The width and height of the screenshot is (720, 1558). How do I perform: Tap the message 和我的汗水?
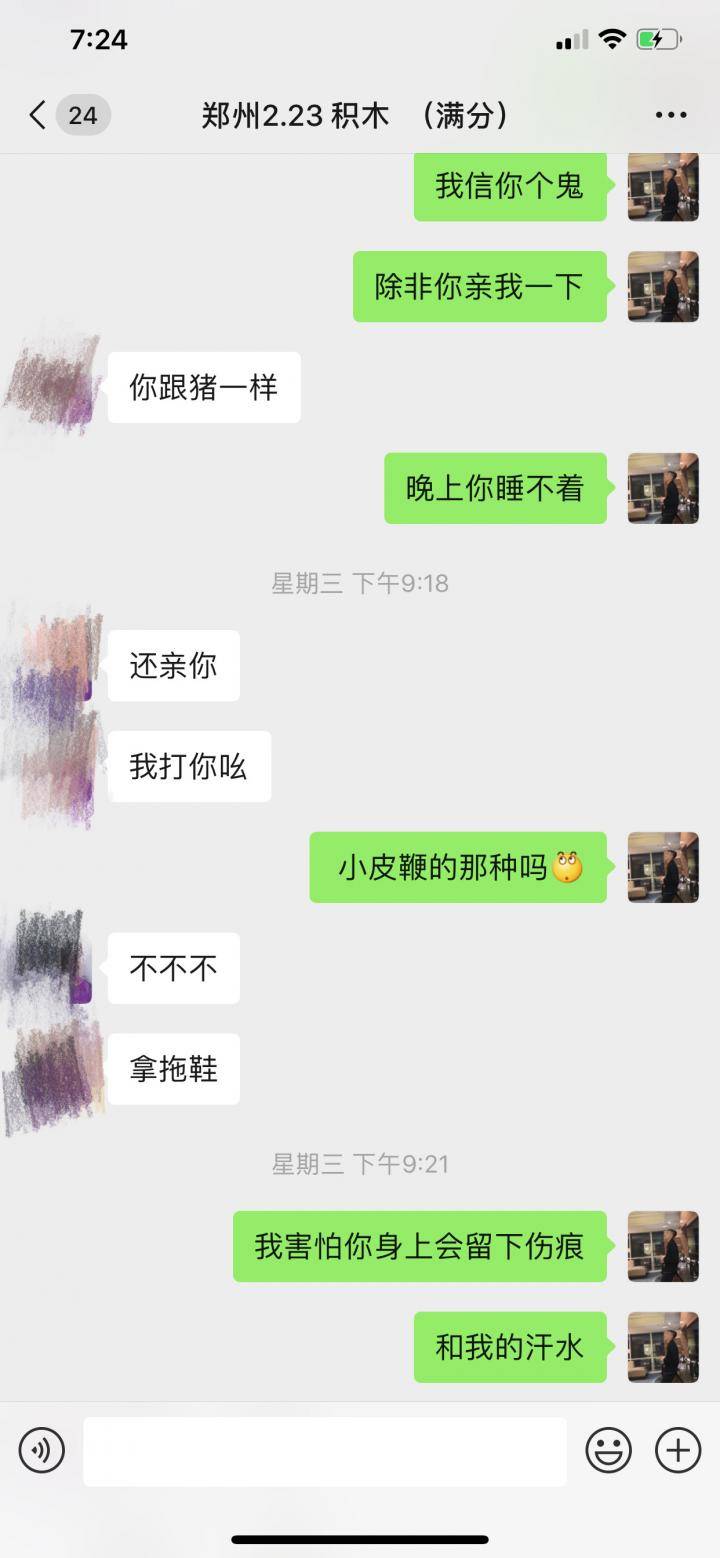click(510, 1346)
